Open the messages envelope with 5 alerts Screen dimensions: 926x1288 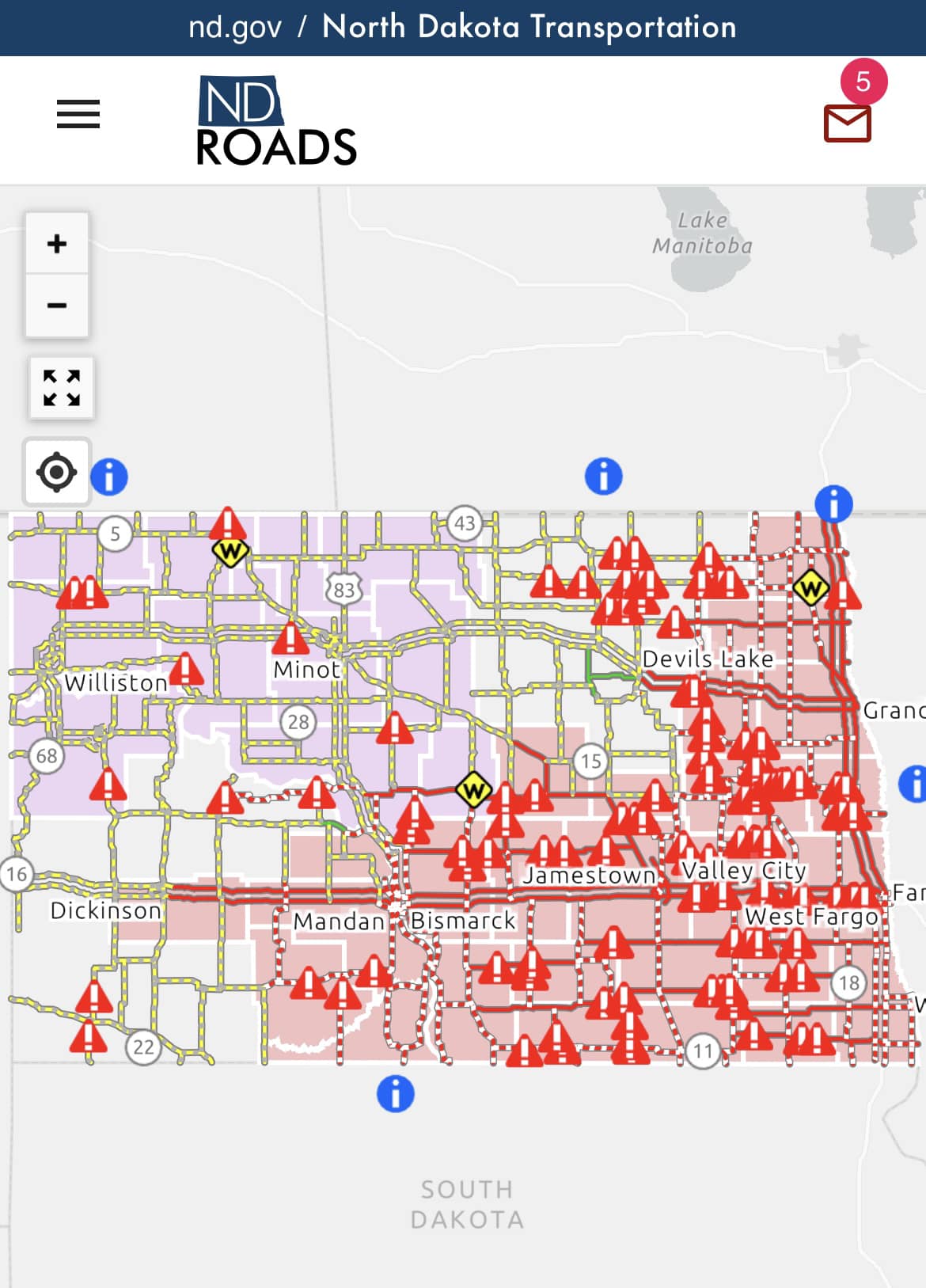point(848,123)
